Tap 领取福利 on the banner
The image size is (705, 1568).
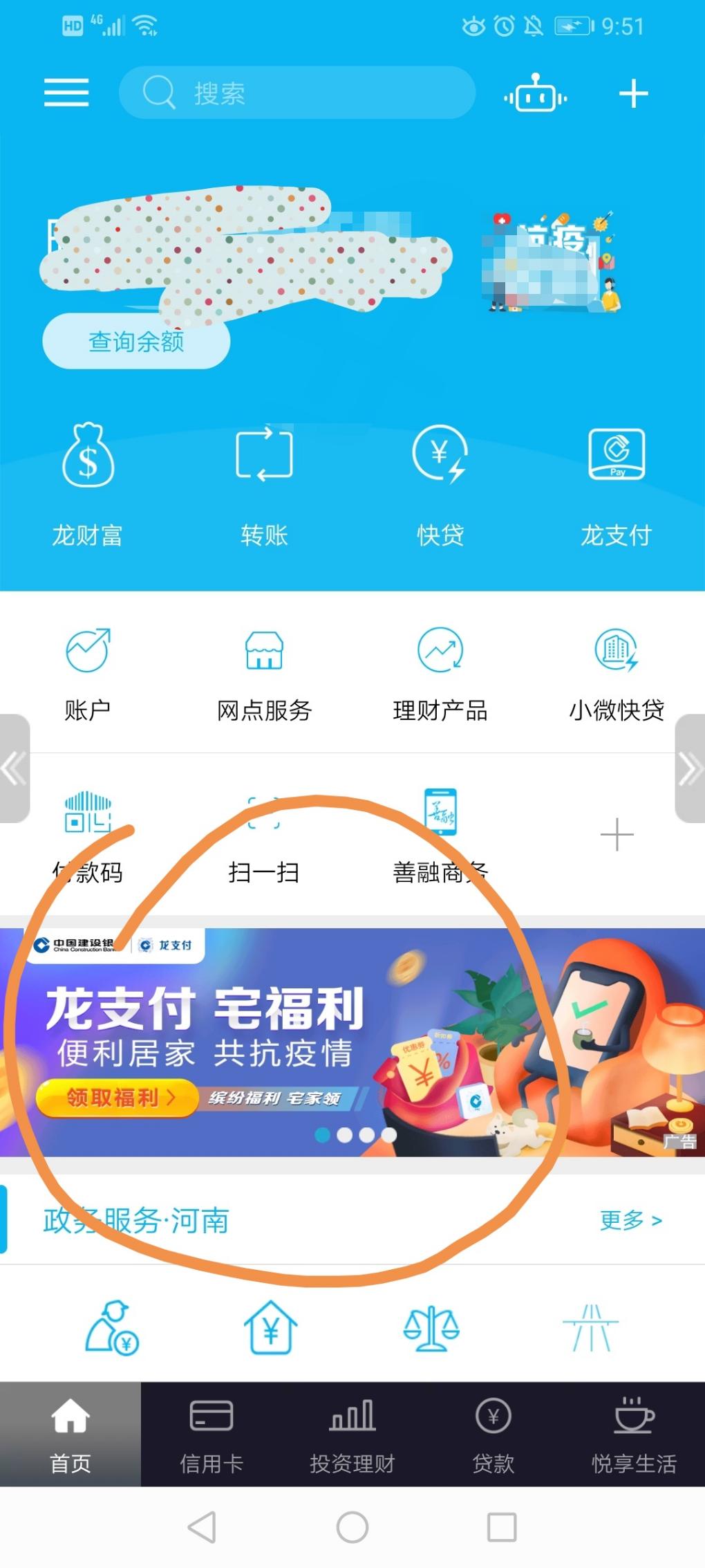[x=116, y=1098]
